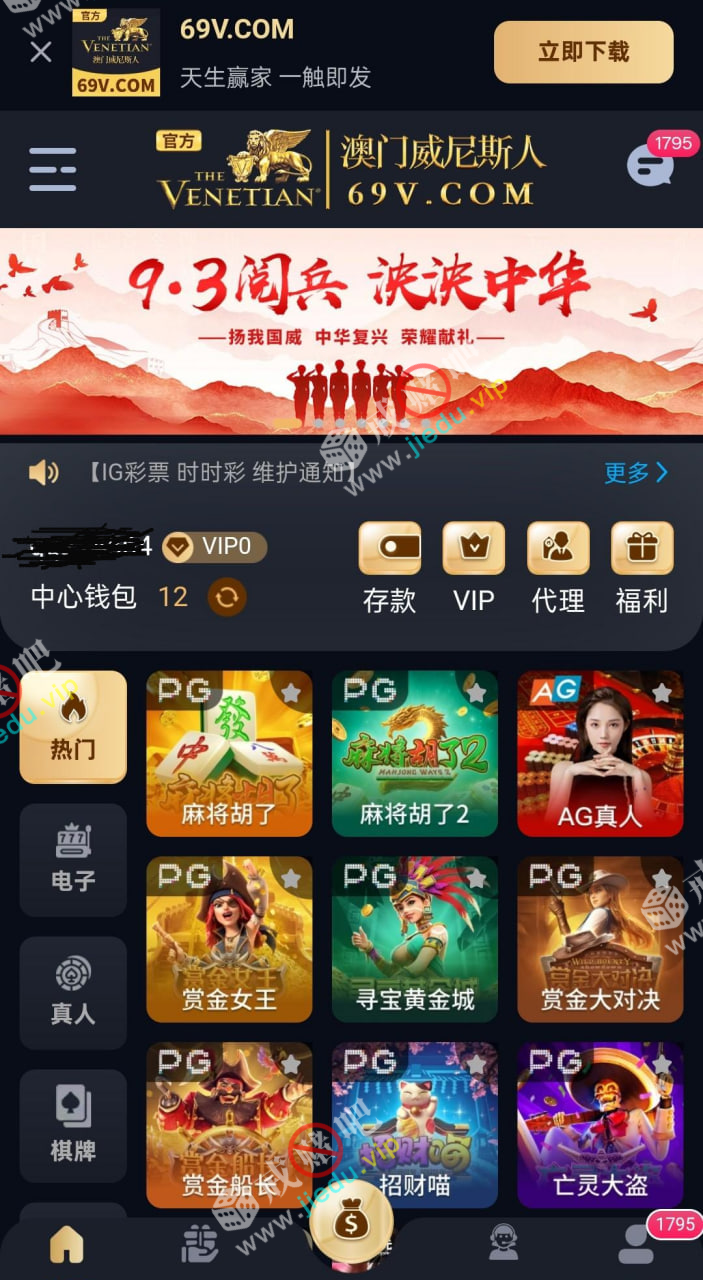Image resolution: width=703 pixels, height=1280 pixels.
Task: Refresh the 中心钱包 balance
Action: tap(227, 597)
